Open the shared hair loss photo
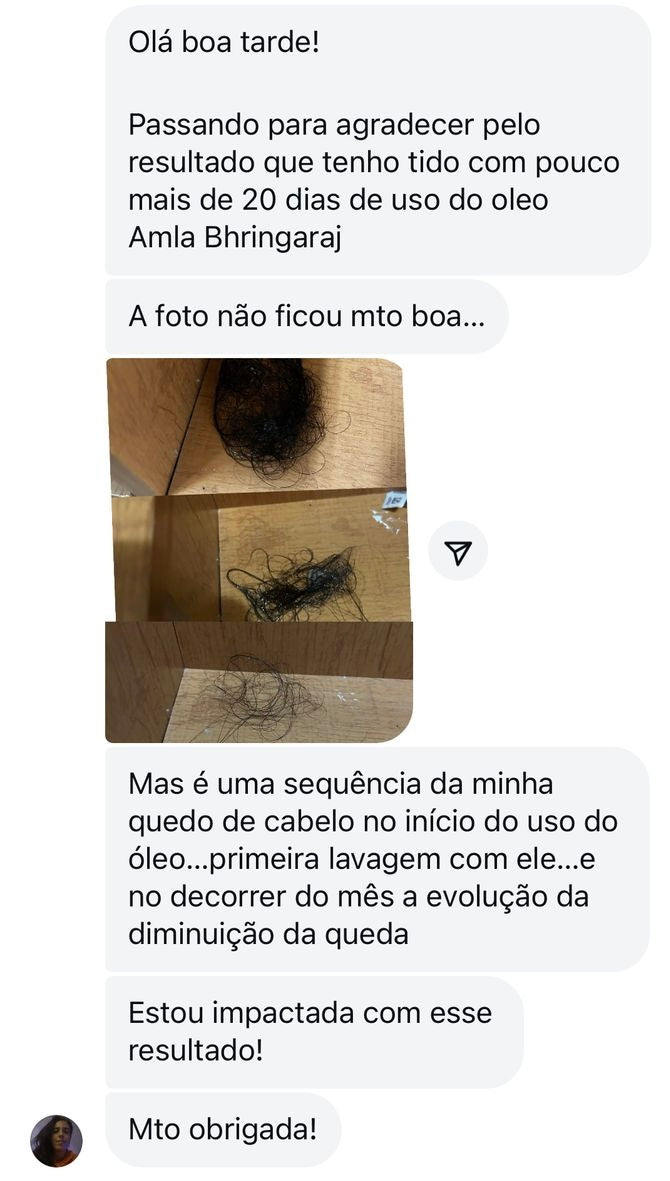The height and width of the screenshot is (1181, 670). point(258,550)
